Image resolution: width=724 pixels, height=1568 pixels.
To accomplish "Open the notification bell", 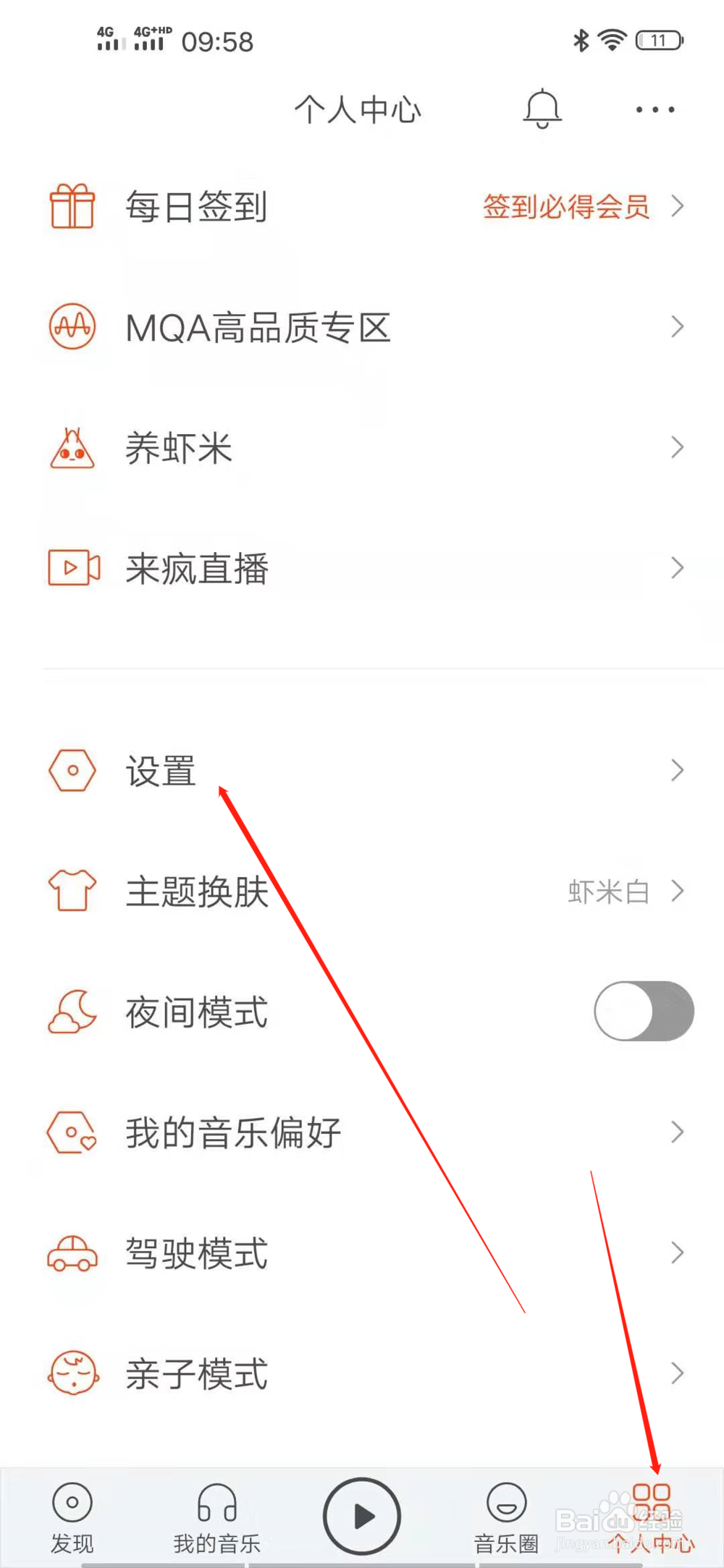I will coord(542,109).
